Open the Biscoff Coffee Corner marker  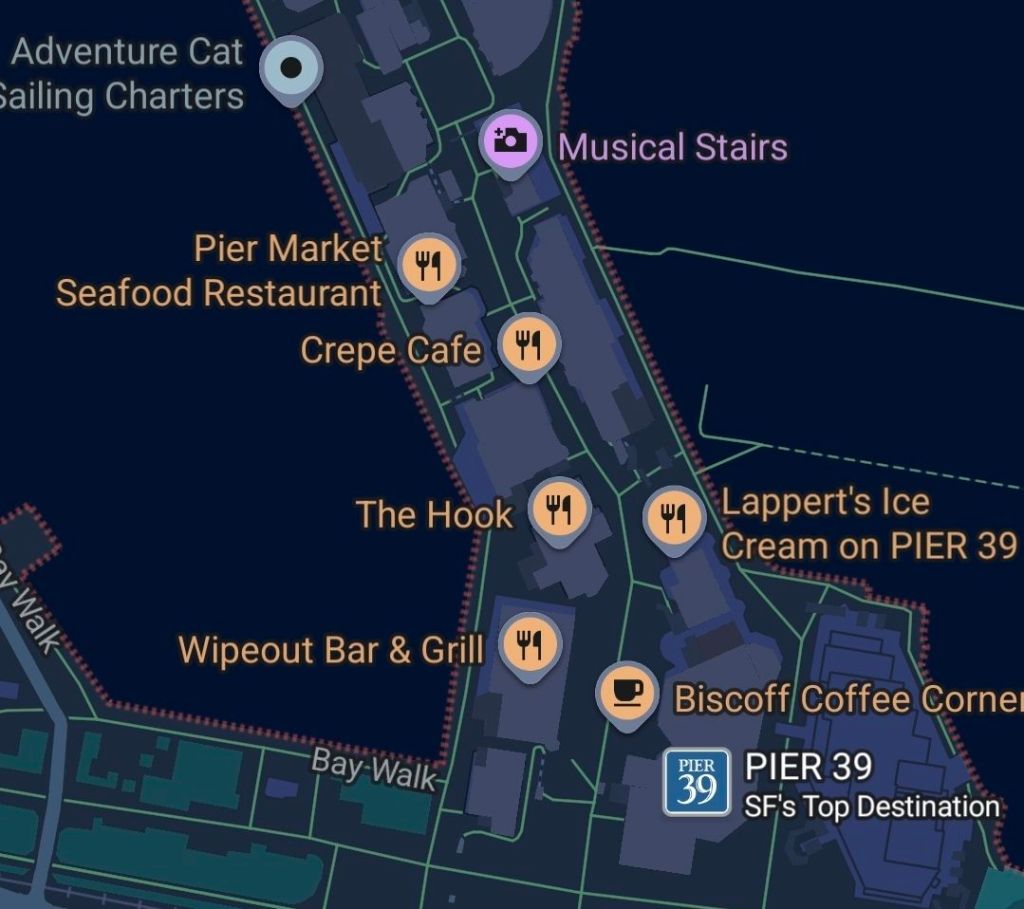click(627, 691)
